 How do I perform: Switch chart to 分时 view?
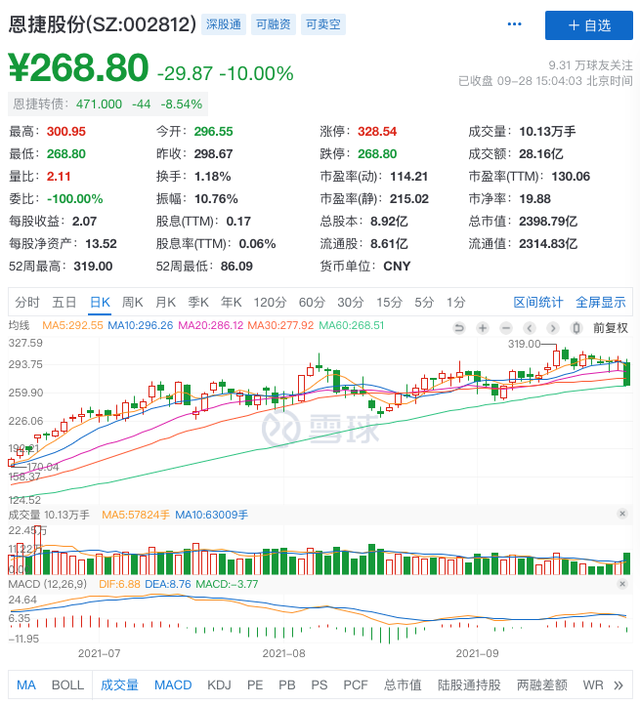[28, 302]
